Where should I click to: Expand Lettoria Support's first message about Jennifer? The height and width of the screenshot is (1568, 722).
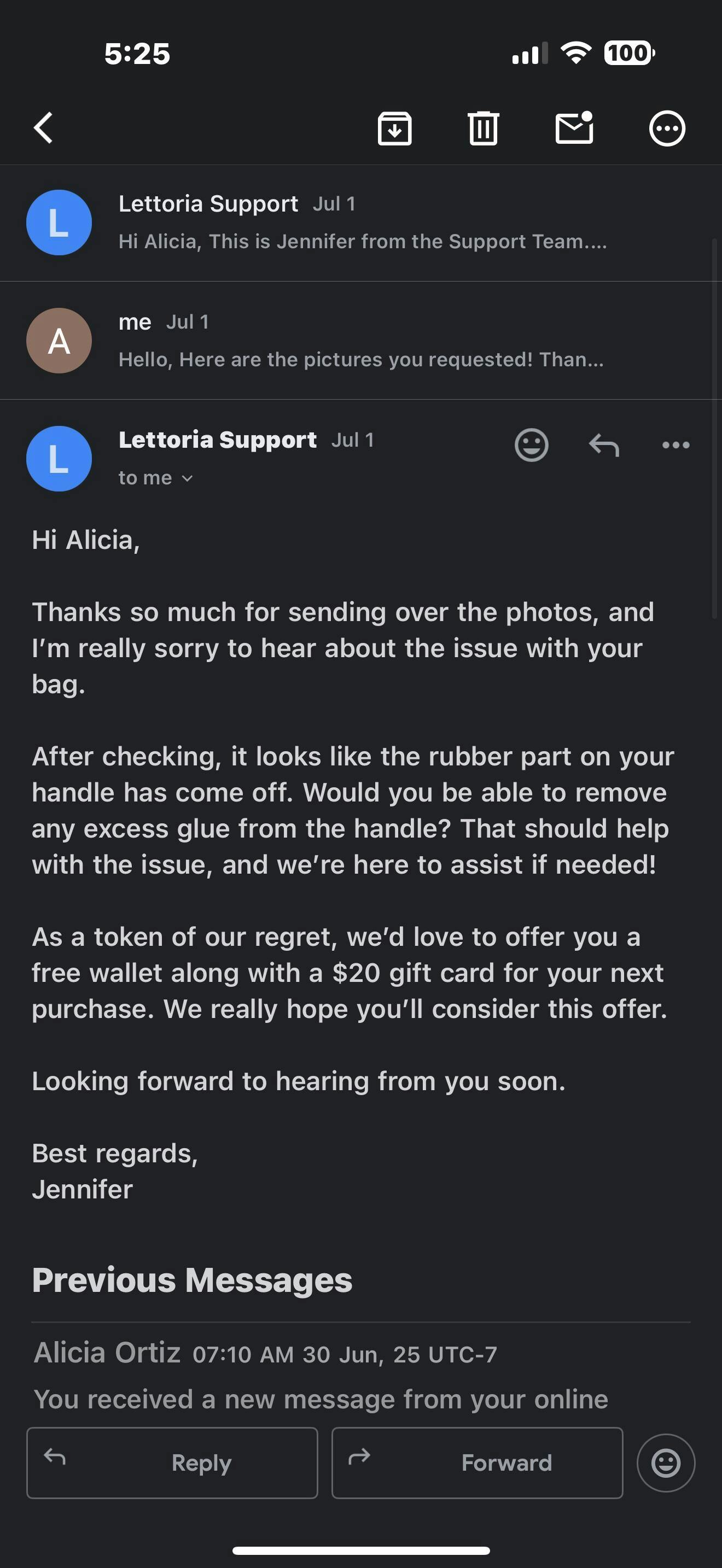coord(361,222)
